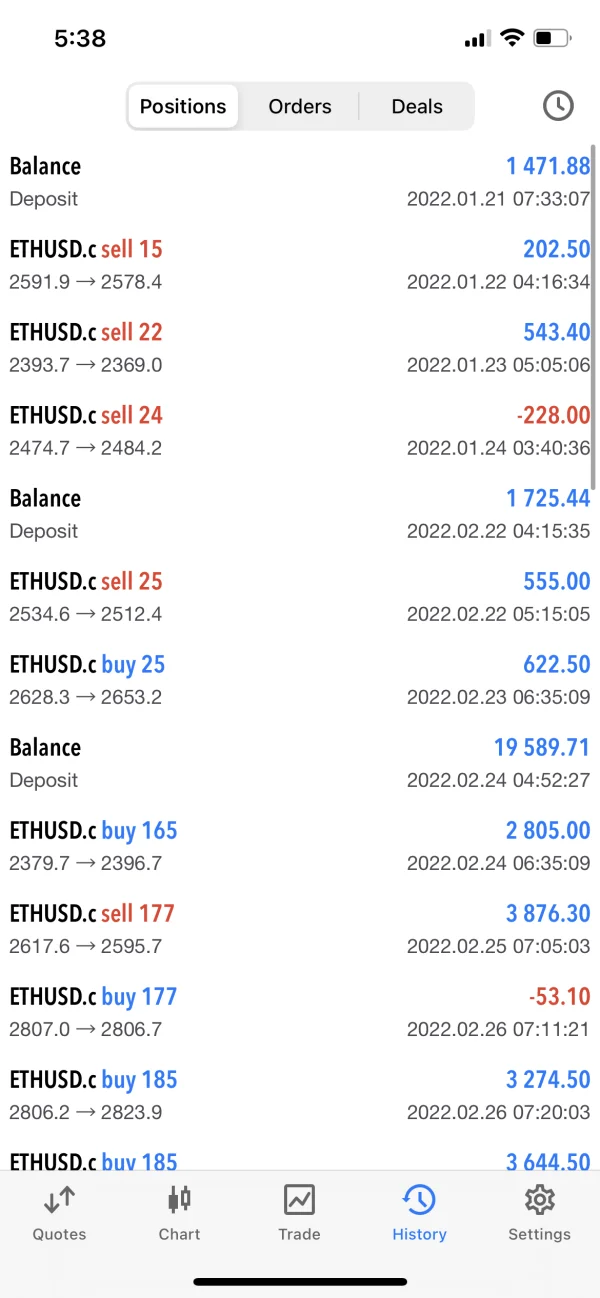The image size is (600, 1298).
Task: Expand the ETHUSD.c buy 25 position
Action: pyautogui.click(x=299, y=680)
